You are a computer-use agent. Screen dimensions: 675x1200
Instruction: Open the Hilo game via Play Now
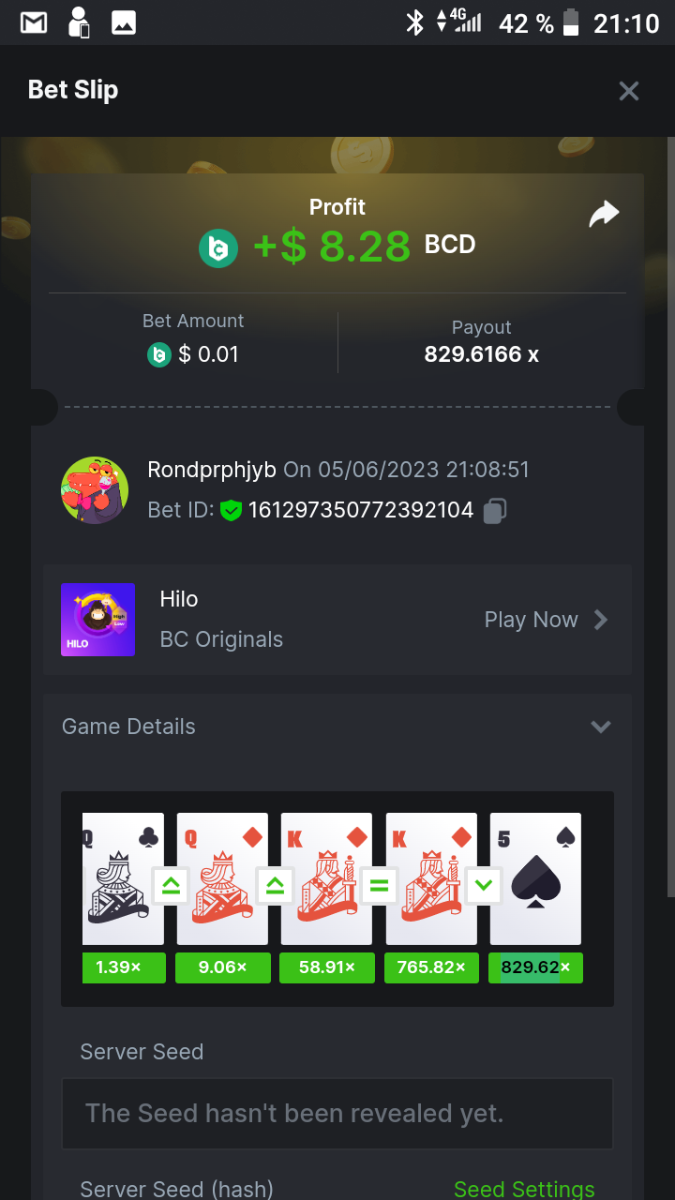pyautogui.click(x=545, y=620)
